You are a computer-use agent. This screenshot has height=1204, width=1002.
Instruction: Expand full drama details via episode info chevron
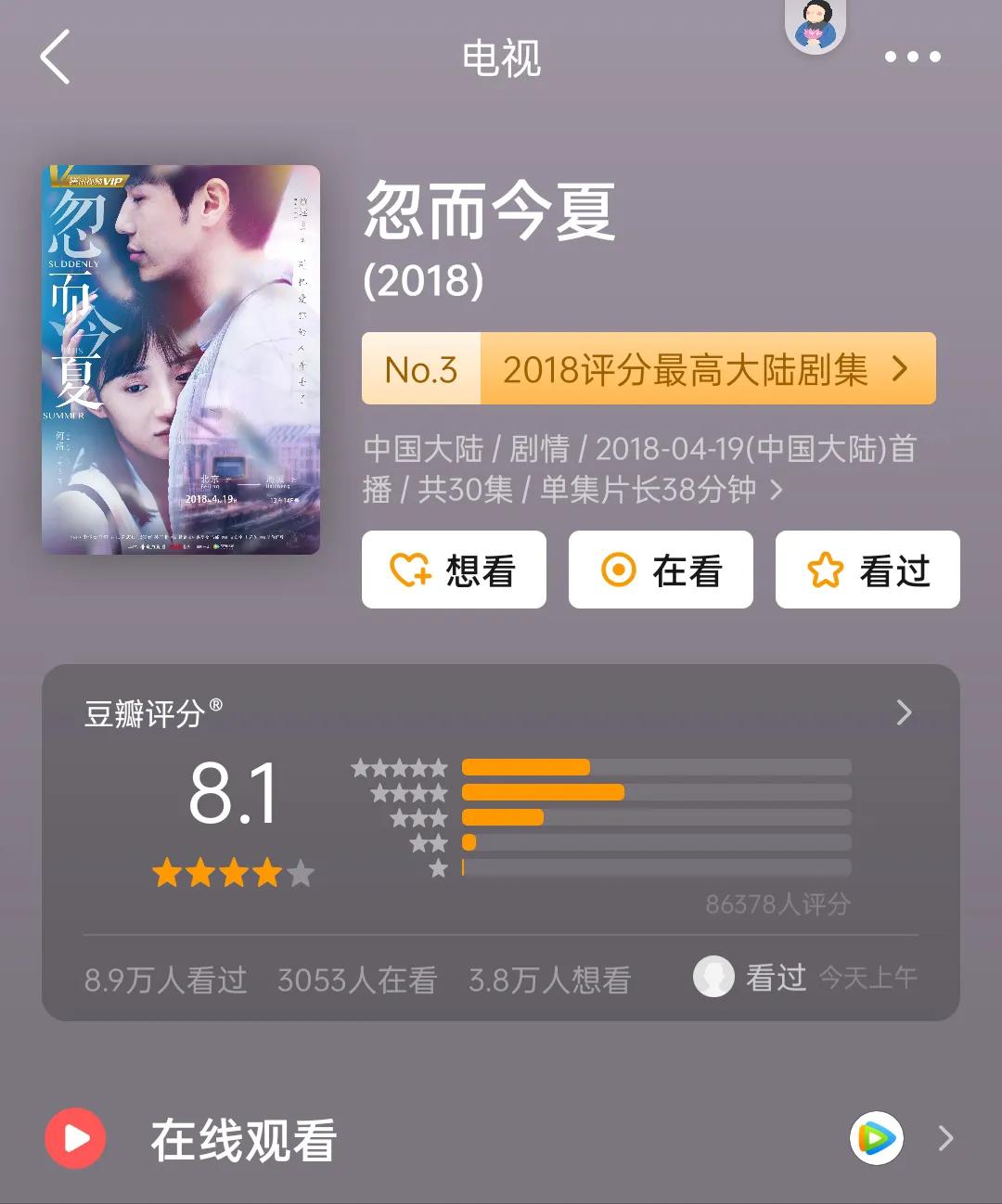tap(777, 492)
